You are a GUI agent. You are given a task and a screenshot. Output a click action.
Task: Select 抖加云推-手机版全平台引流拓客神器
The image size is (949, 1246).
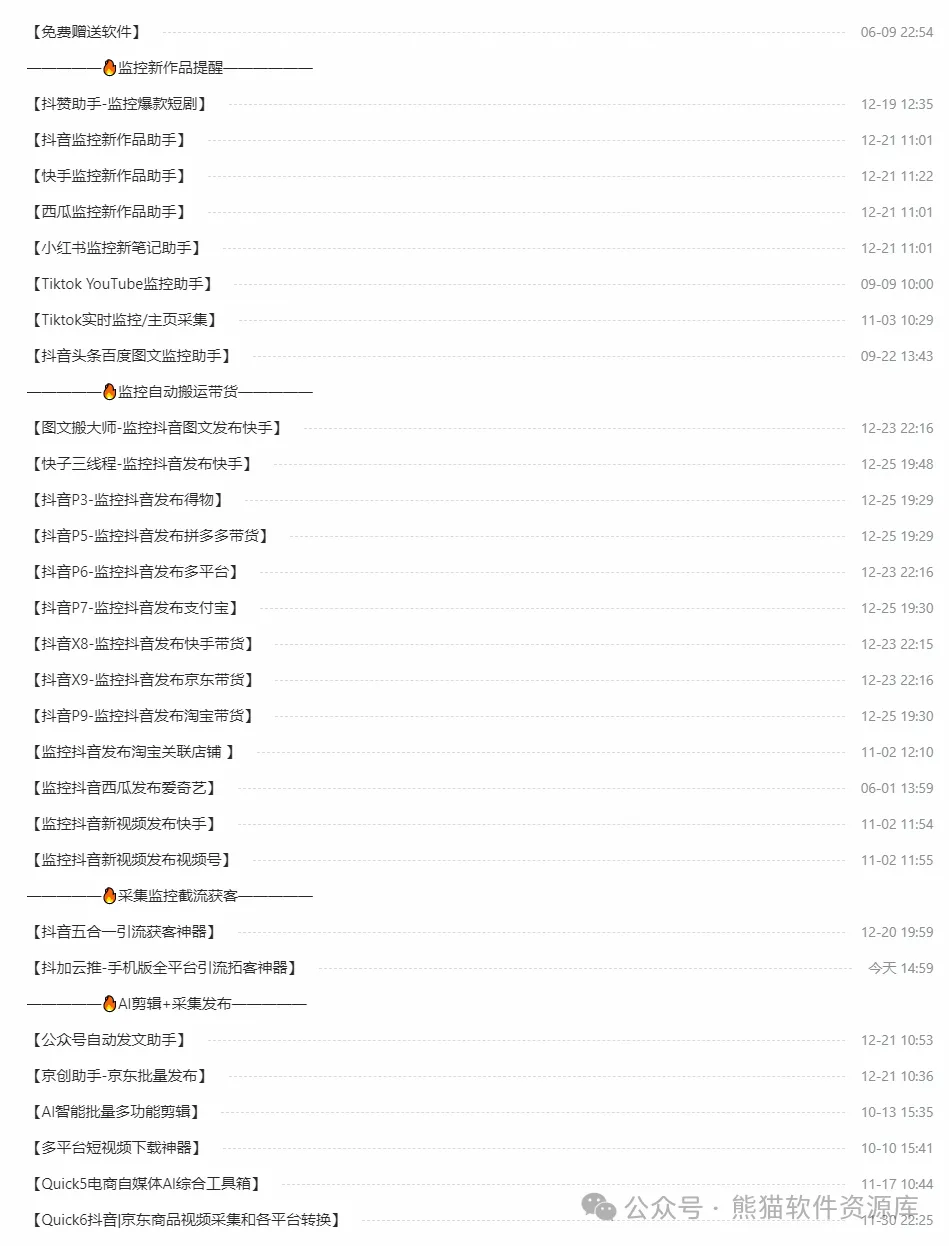tap(164, 968)
